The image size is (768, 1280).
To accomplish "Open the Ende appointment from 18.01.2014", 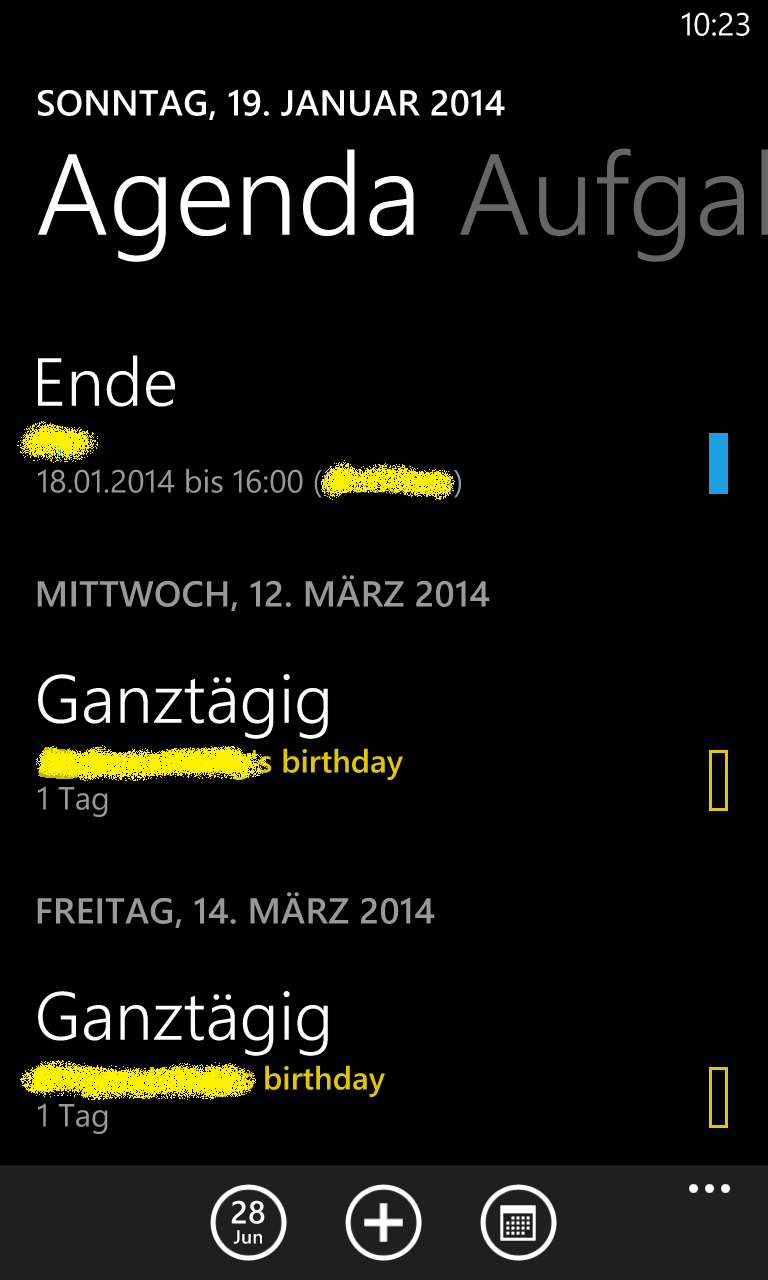I will tap(384, 428).
